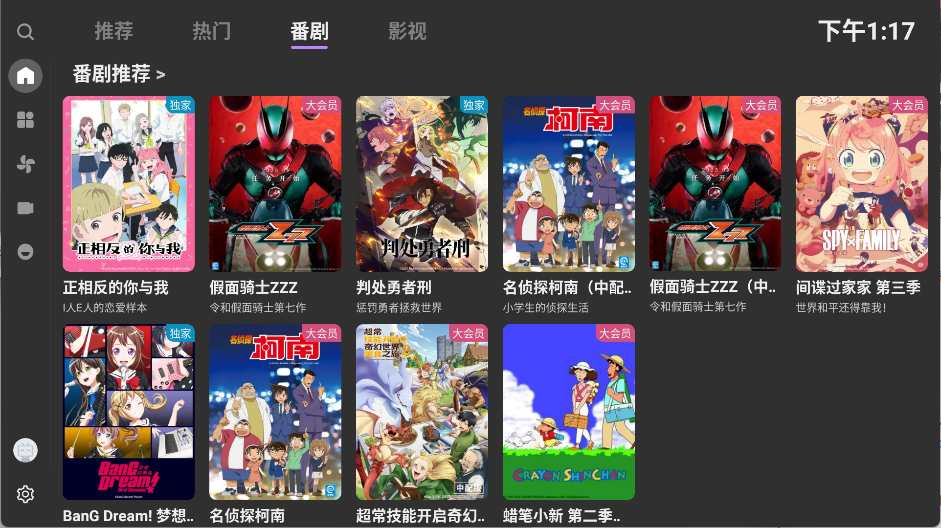Viewport: 941px width, 528px height.
Task: Open 名侦探柯南（中配） card
Action: [x=569, y=184]
